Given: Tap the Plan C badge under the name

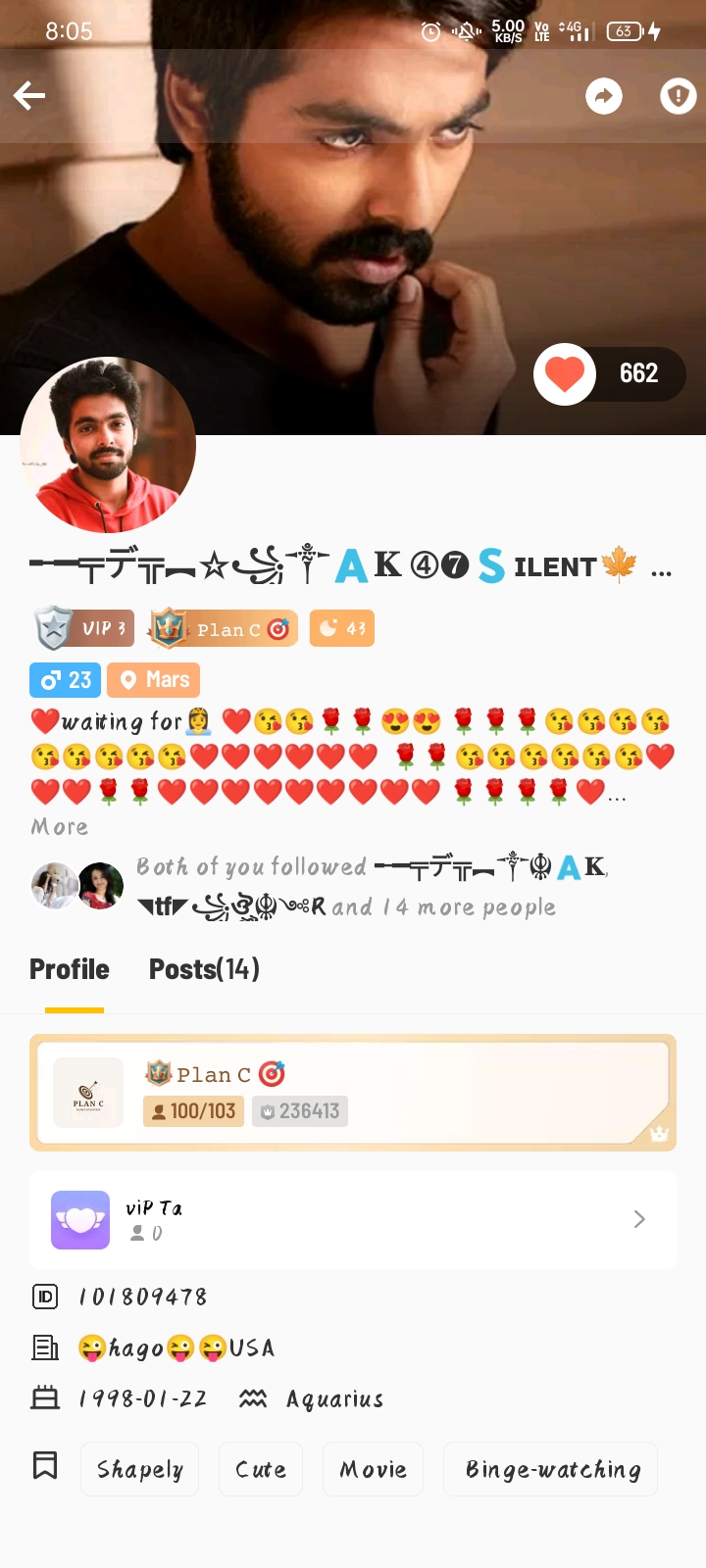Looking at the screenshot, I should point(222,628).
